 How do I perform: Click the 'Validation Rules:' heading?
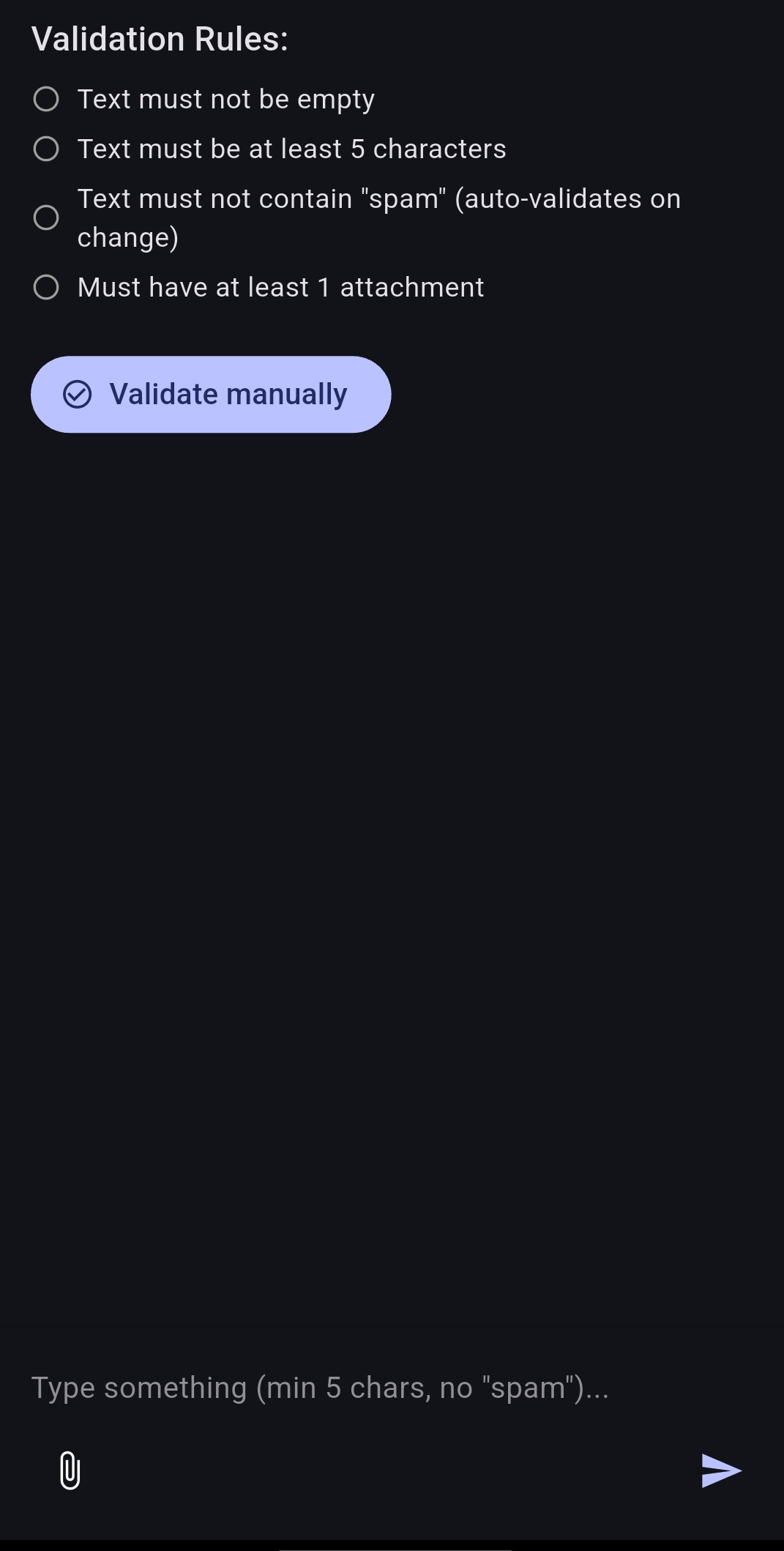coord(160,38)
